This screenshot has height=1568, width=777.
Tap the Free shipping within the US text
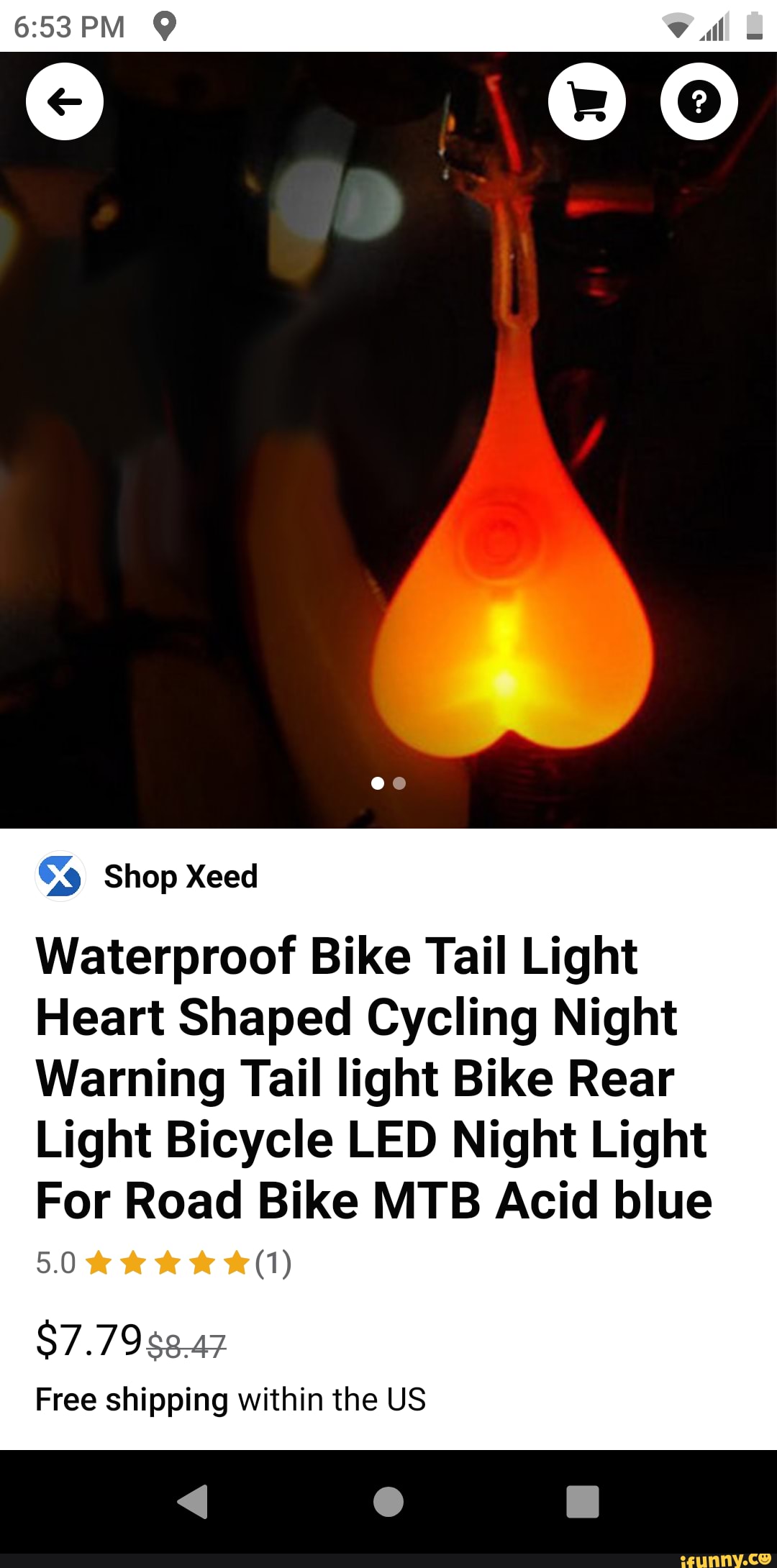[230, 1399]
